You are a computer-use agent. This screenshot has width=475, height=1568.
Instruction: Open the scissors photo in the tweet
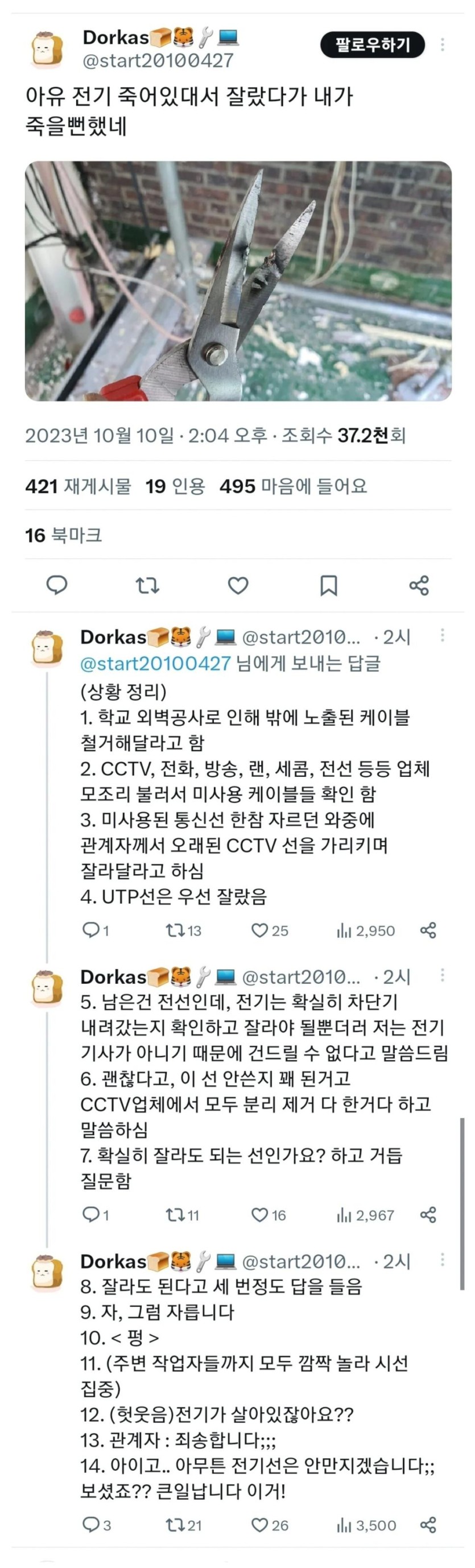coord(238,280)
